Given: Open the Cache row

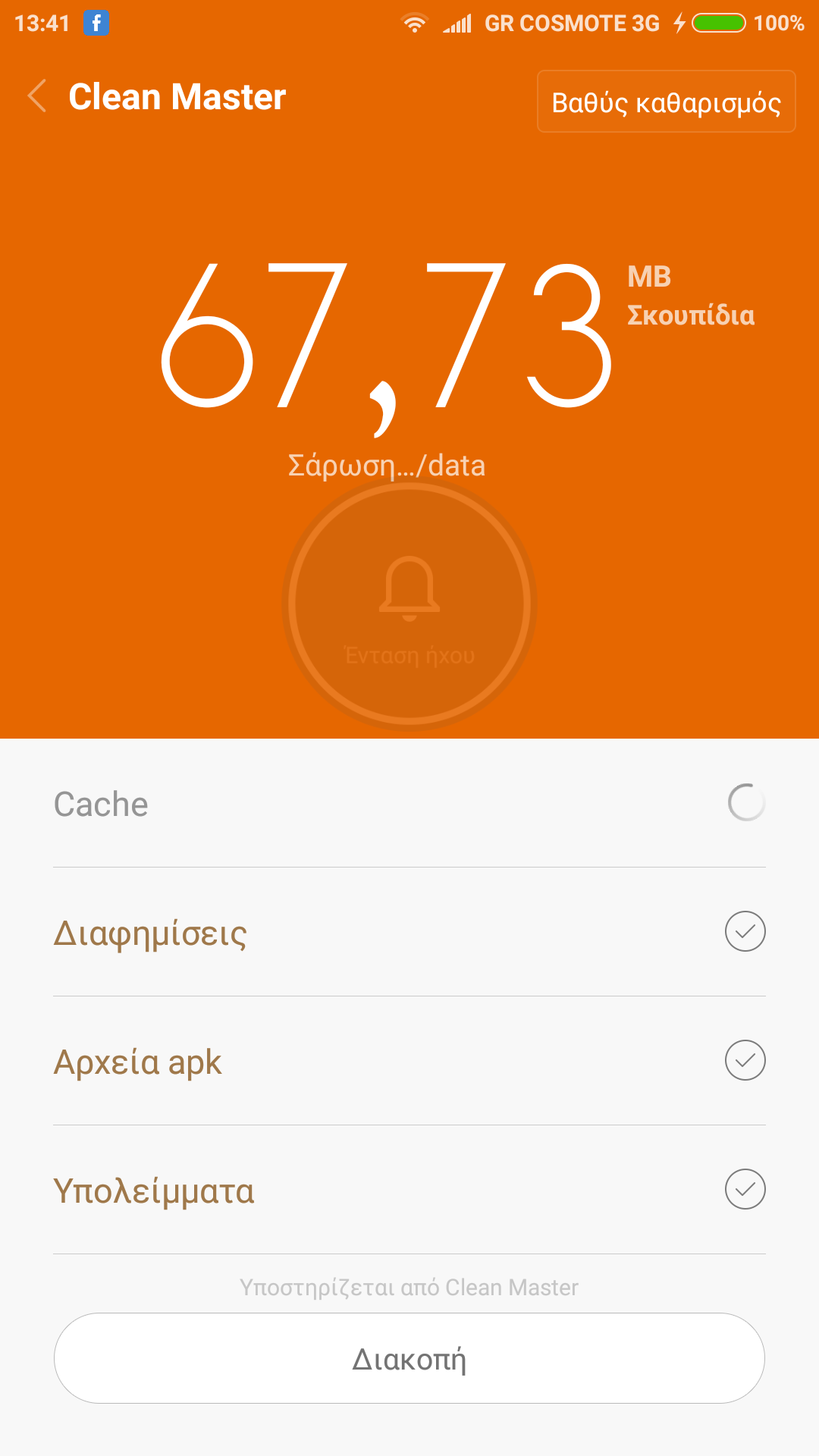Looking at the screenshot, I should click(409, 804).
